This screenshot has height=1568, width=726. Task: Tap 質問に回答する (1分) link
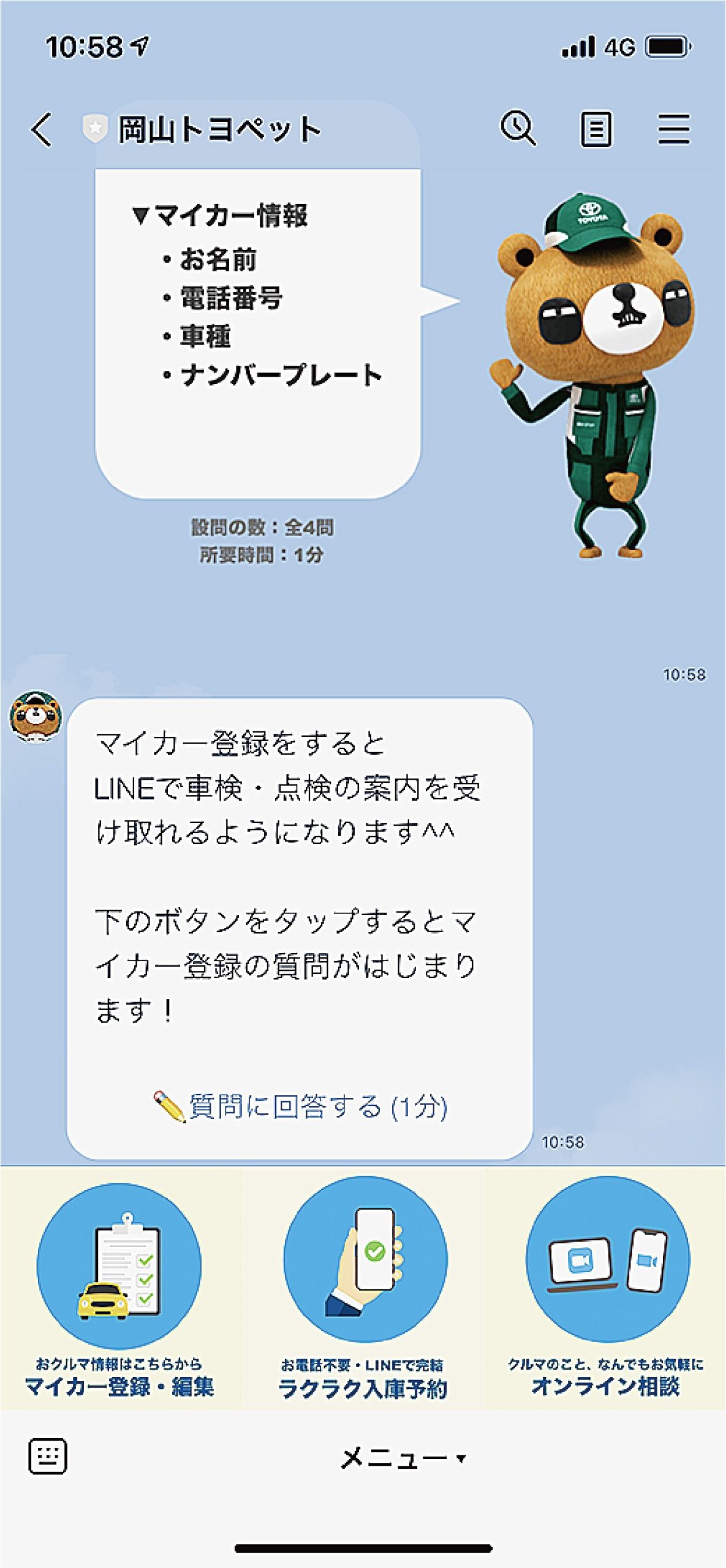pos(300,1107)
